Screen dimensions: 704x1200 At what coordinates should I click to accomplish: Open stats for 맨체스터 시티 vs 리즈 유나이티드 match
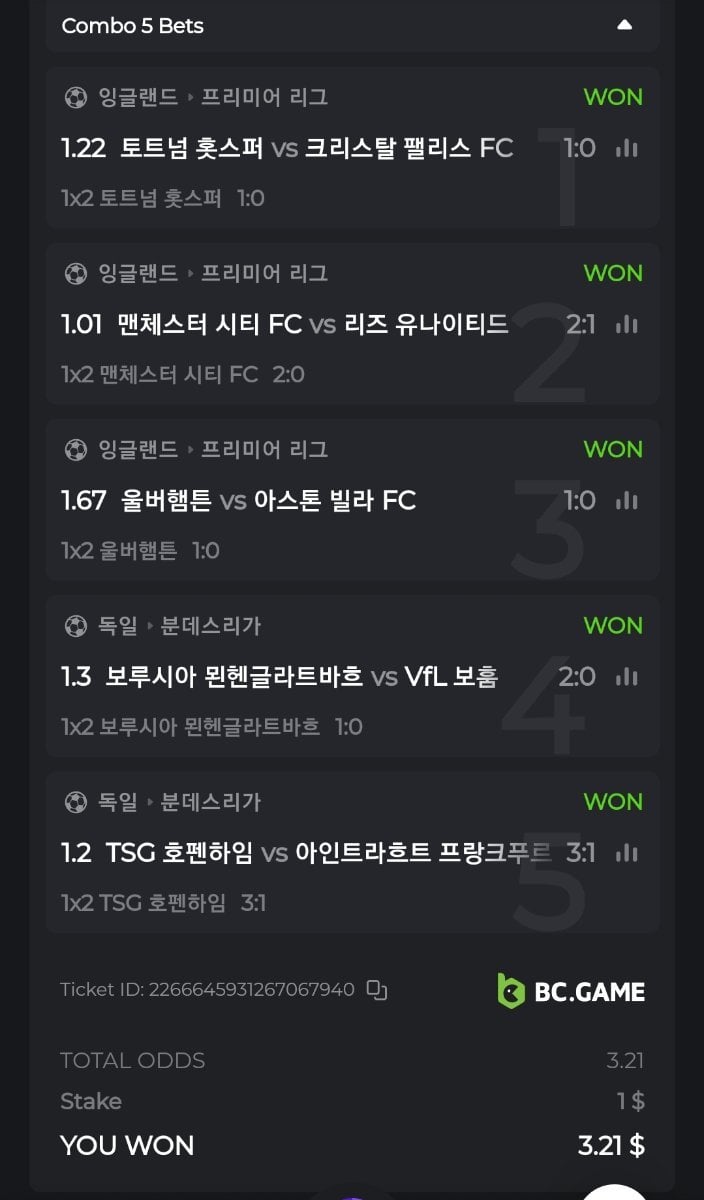(627, 325)
